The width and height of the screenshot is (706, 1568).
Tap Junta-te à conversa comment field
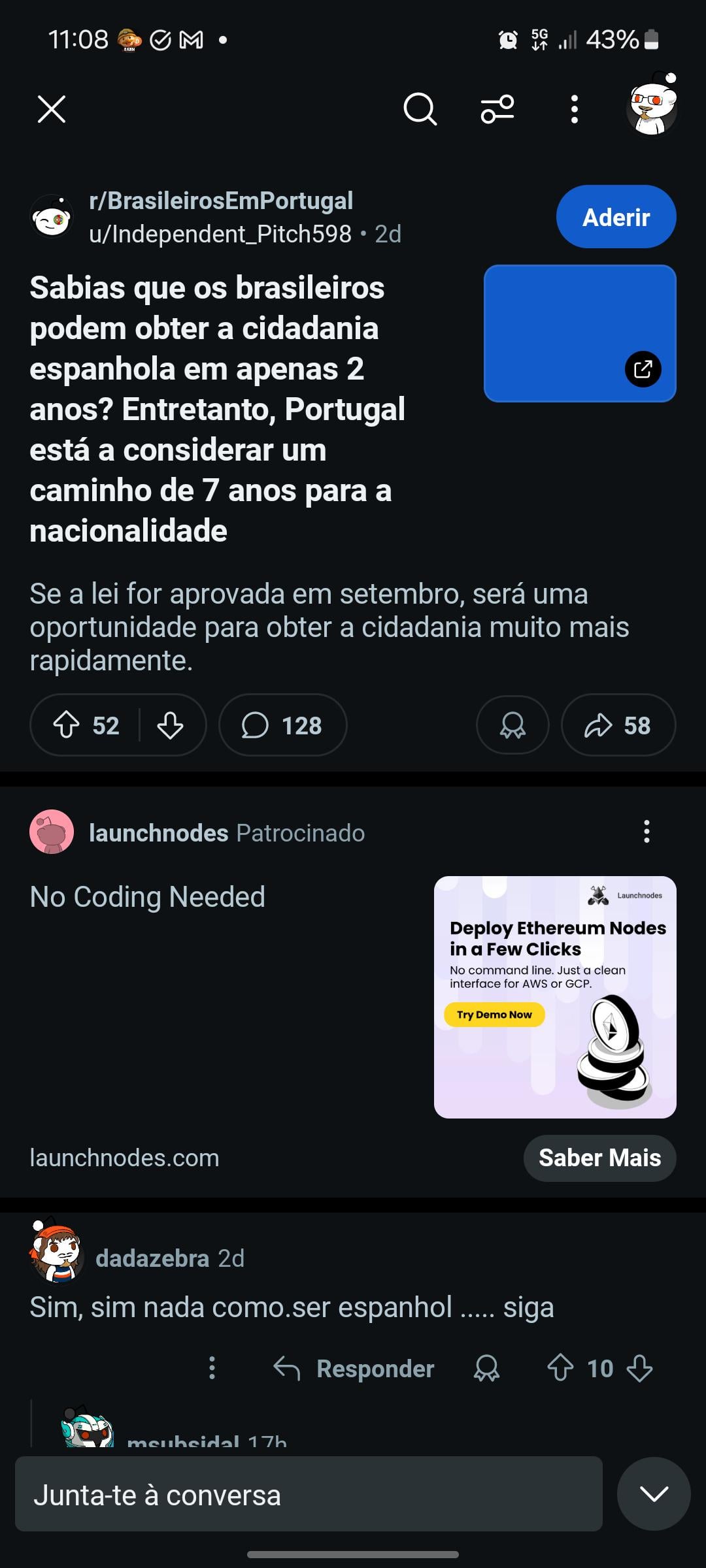pos(309,1494)
